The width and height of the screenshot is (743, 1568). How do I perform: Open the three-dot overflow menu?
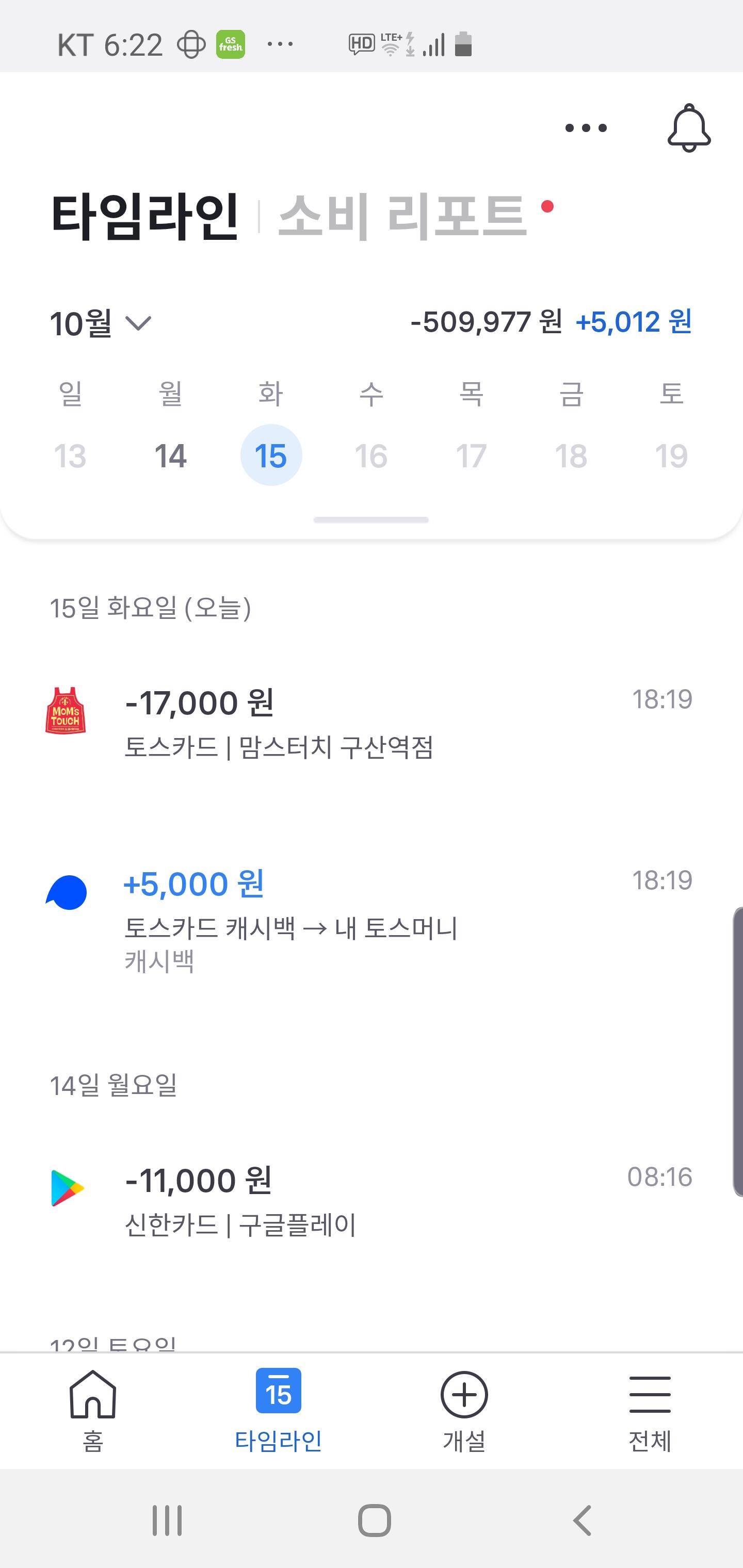586,128
